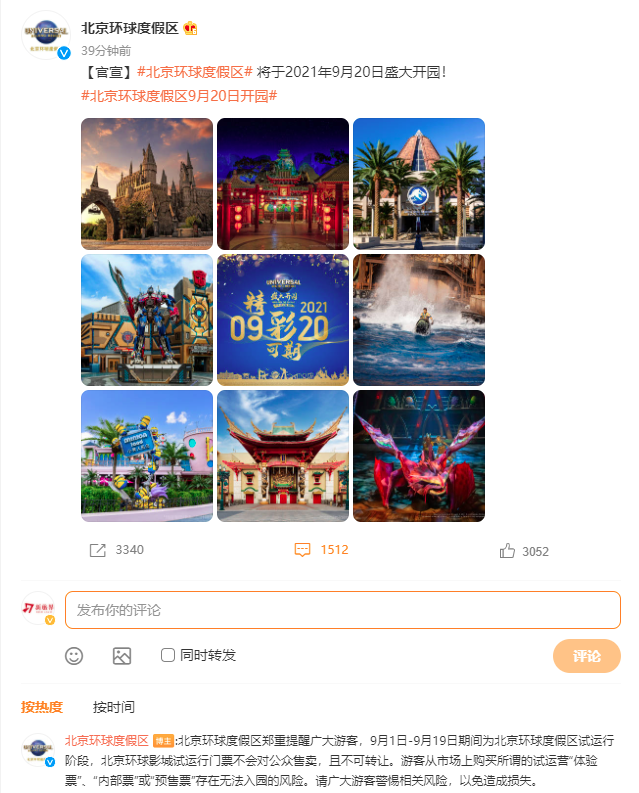Open 北京环球度假区 profile avatar

[45, 35]
